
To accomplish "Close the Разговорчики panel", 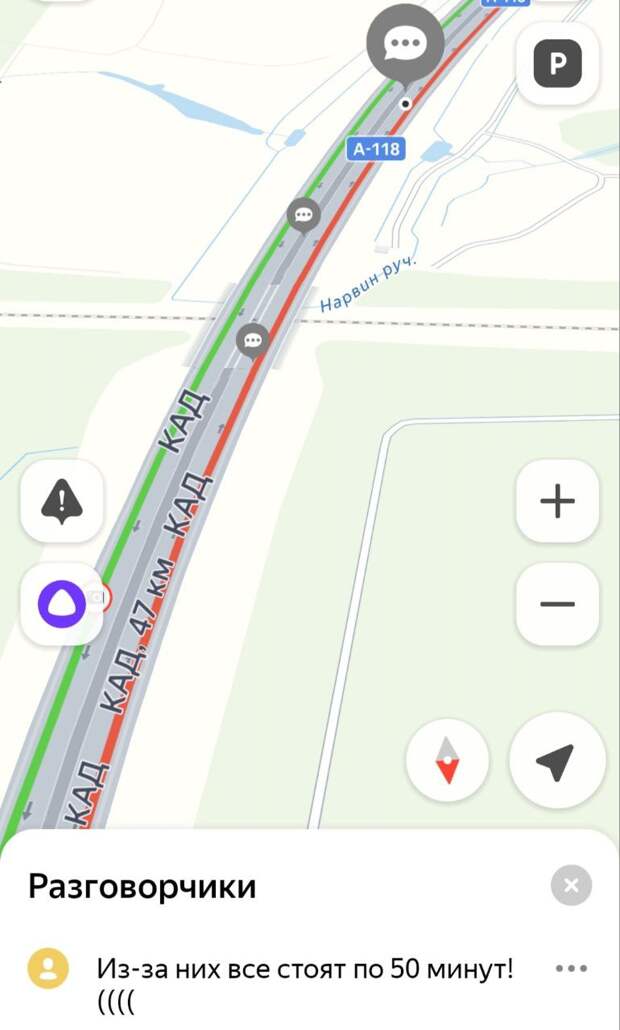I will click(571, 885).
